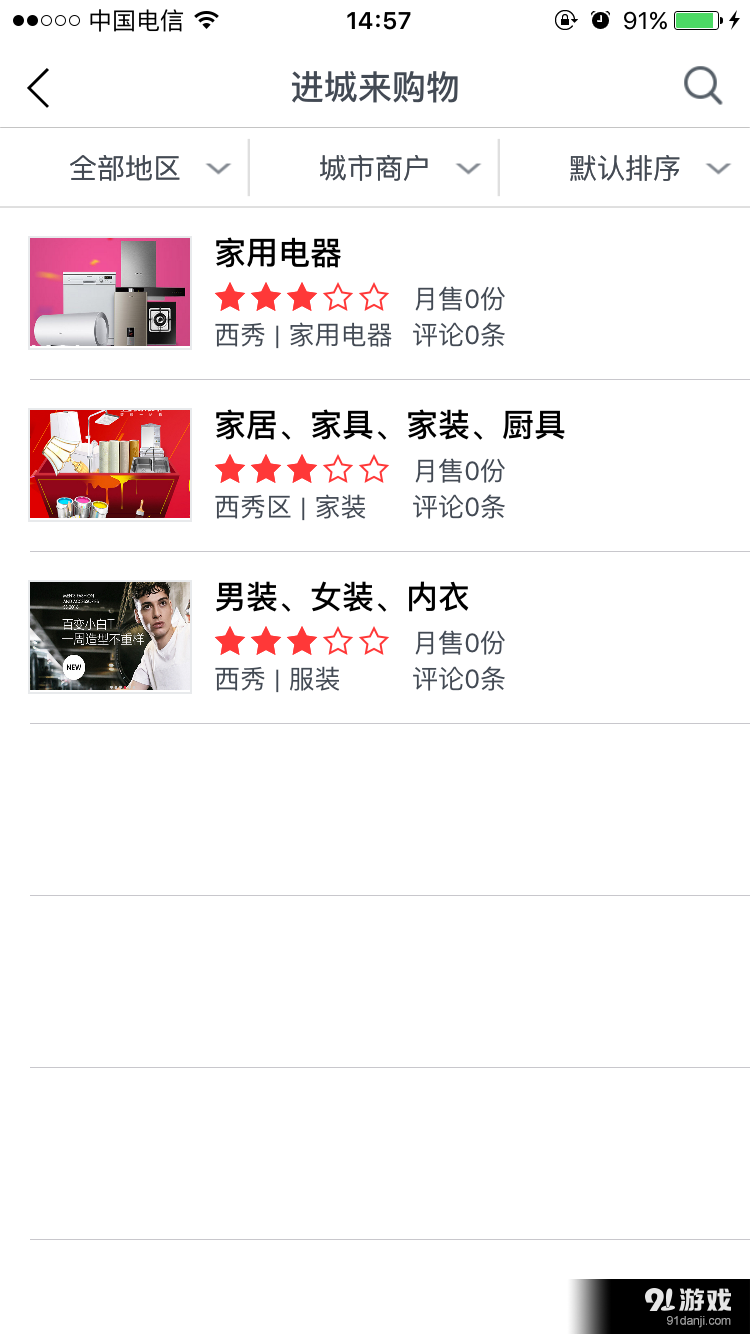Screen dimensions: 750x1334
Task: Tap the kitchen appliances store thumbnail image
Action: click(109, 292)
